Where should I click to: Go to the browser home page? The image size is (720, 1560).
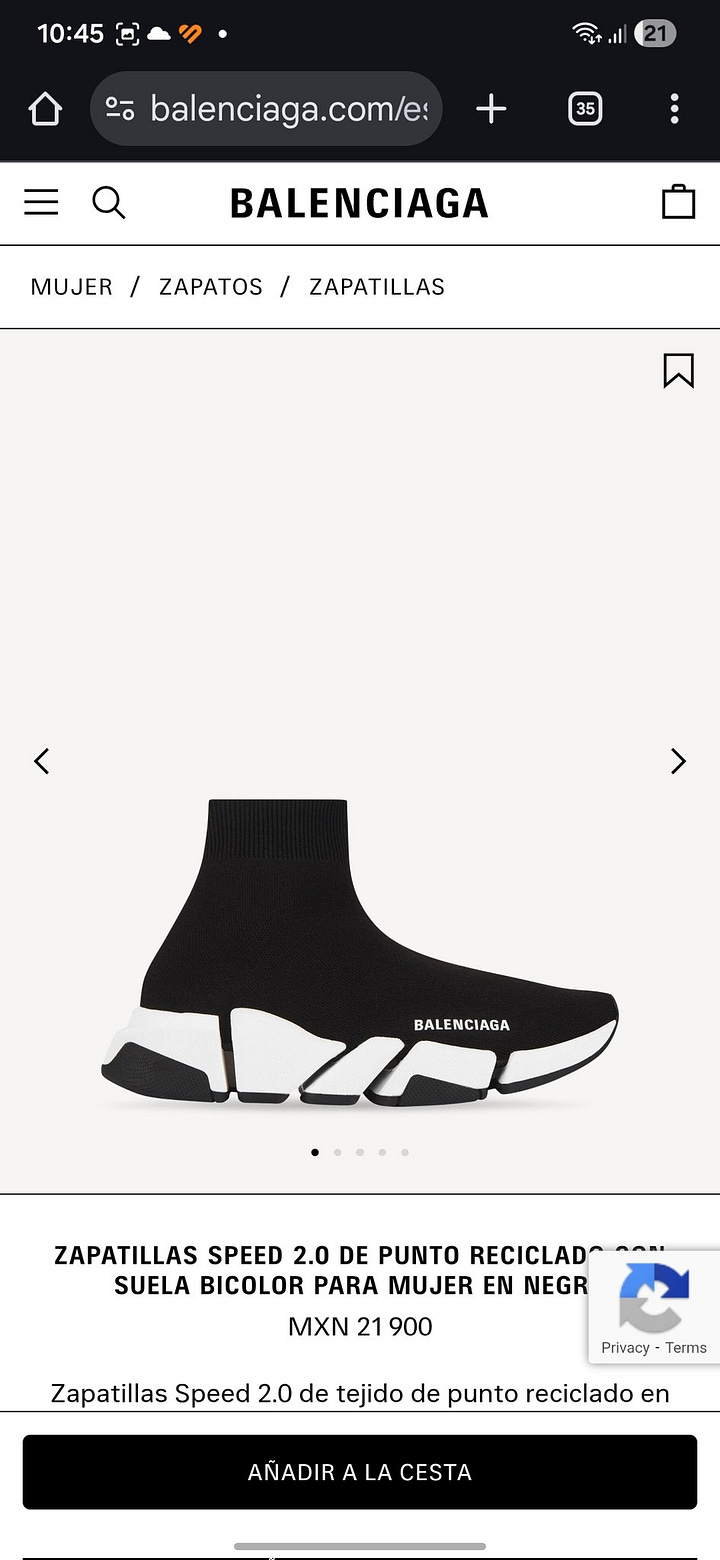[x=45, y=109]
